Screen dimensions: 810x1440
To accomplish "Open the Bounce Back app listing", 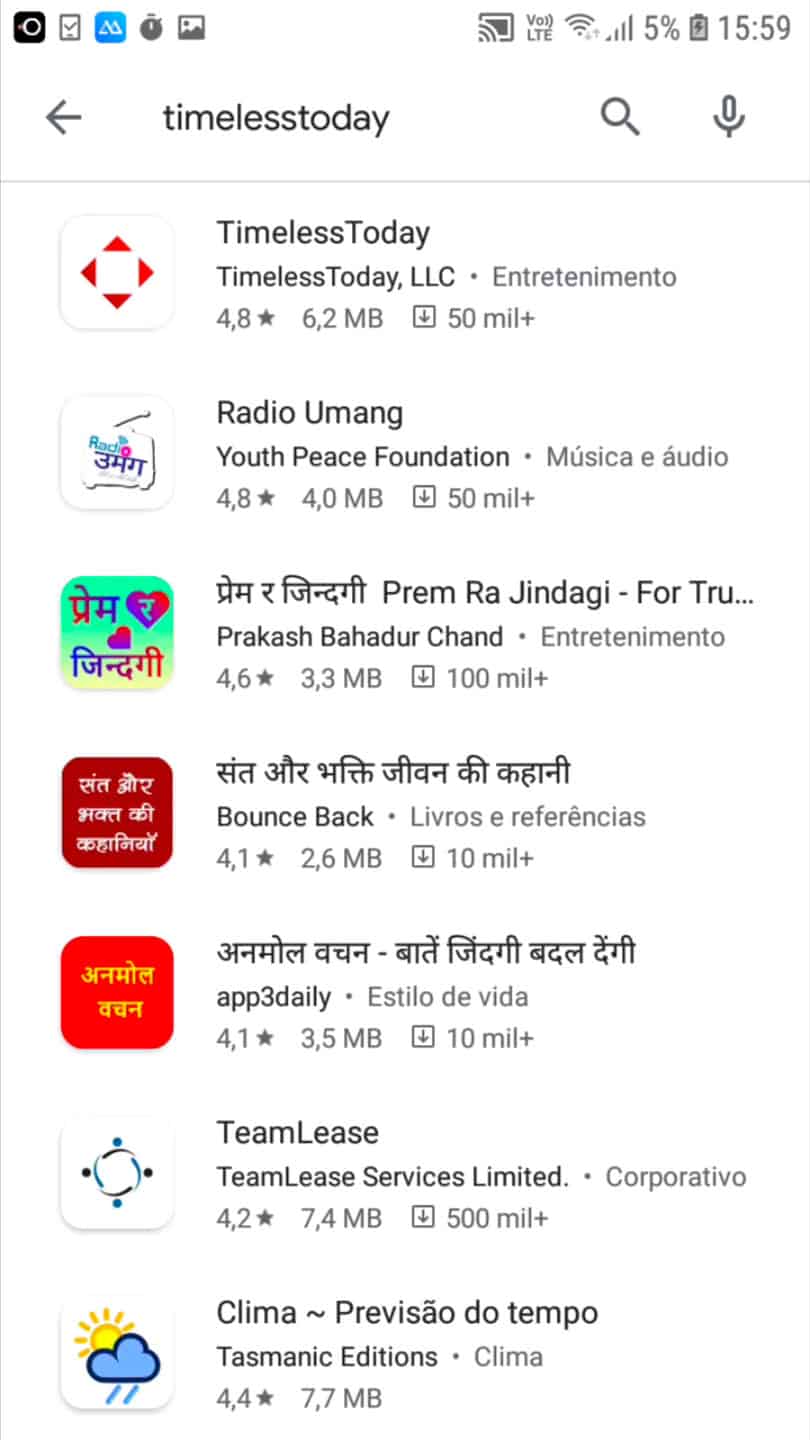I will (405, 813).
